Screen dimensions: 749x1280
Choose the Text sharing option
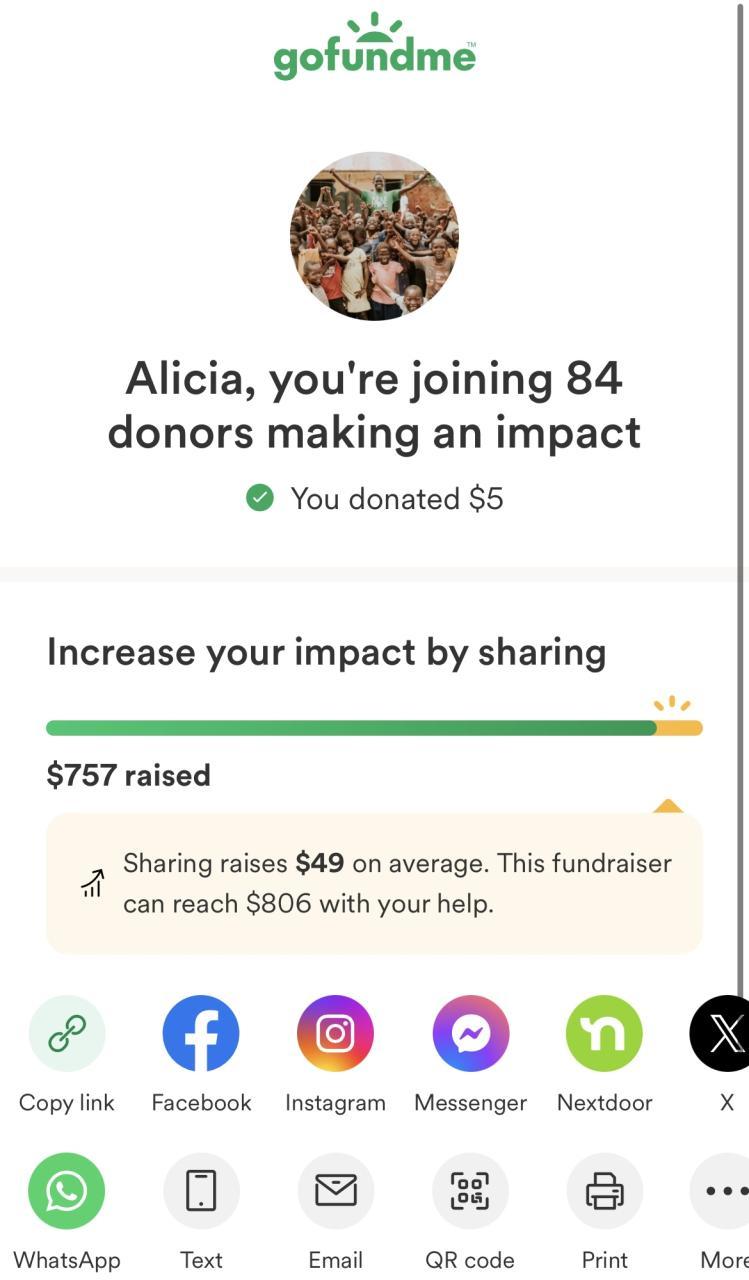(x=201, y=1191)
